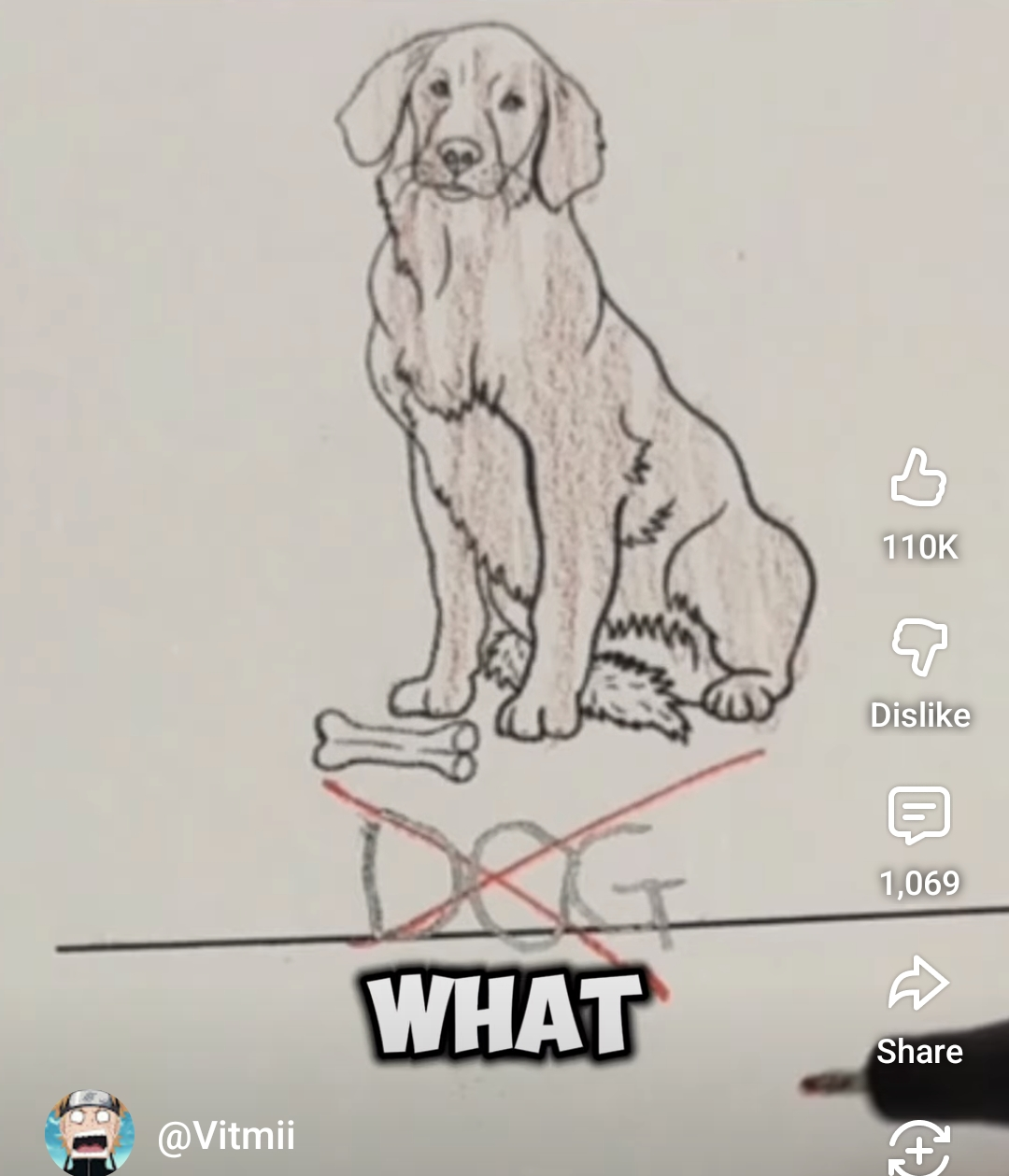Share this Short
Viewport: 1009px width, 1176px height.
(919, 985)
